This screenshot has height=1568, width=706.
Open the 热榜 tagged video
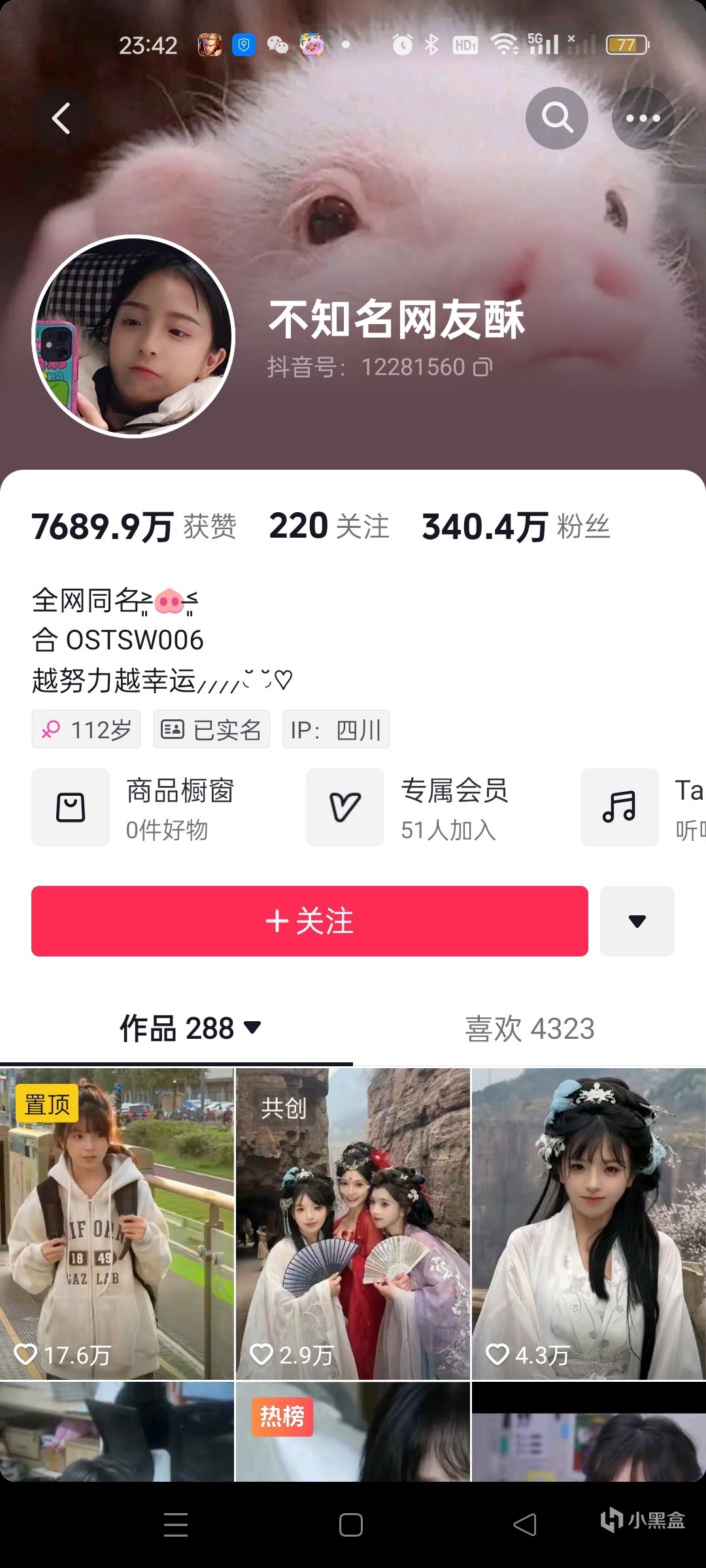point(352,1432)
